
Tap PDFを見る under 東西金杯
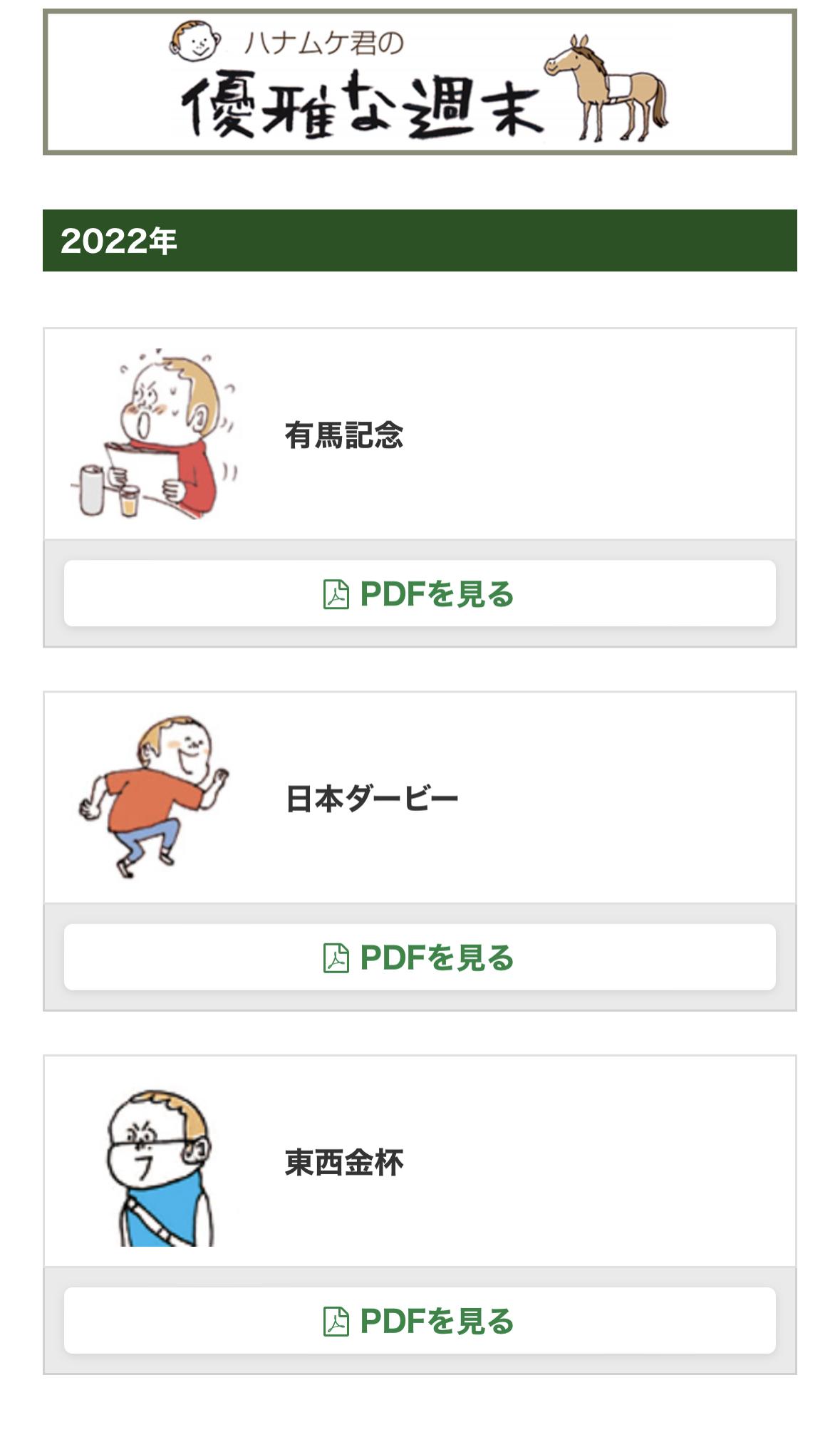click(x=420, y=1320)
